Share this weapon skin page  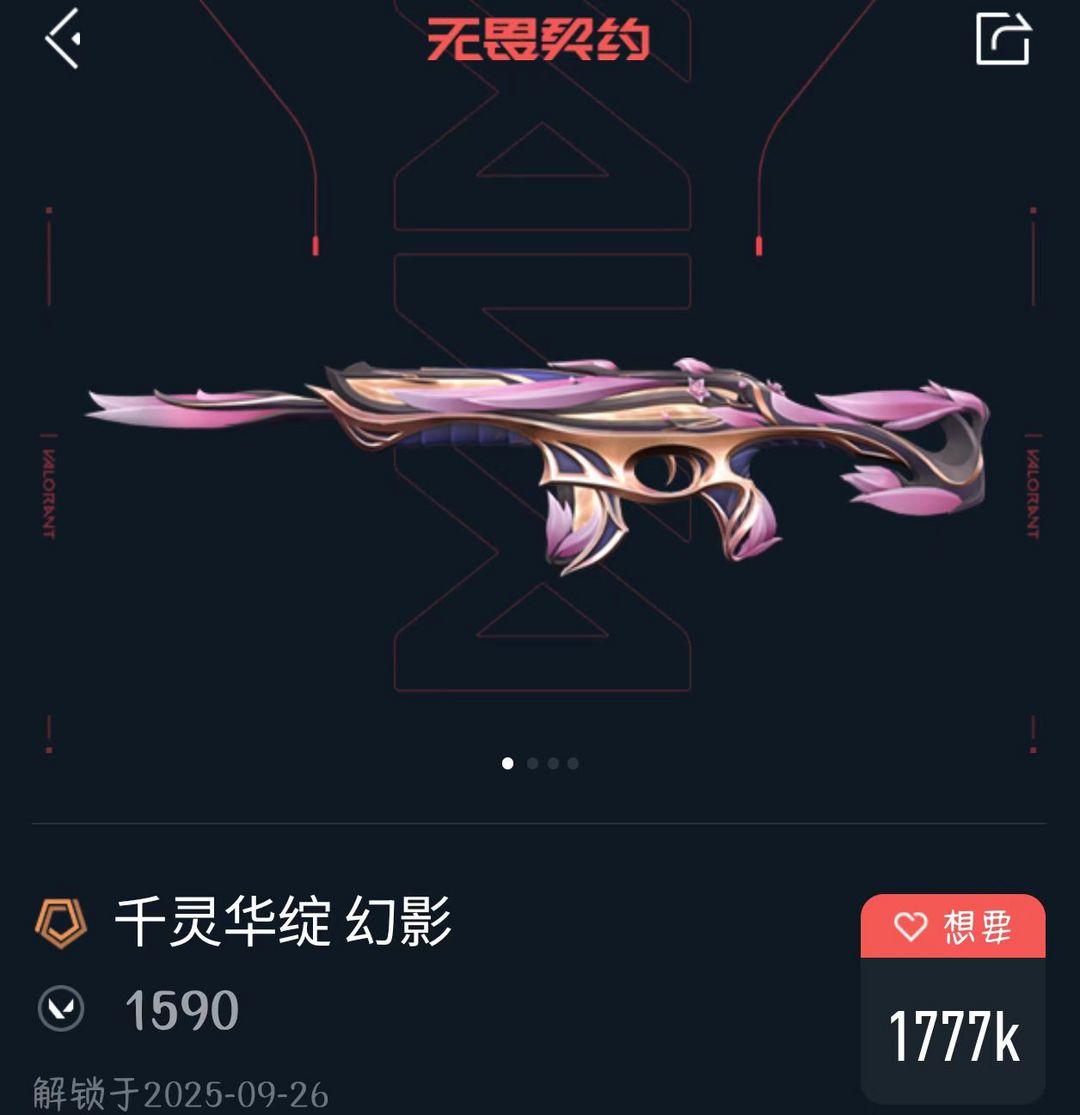pyautogui.click(x=1003, y=38)
